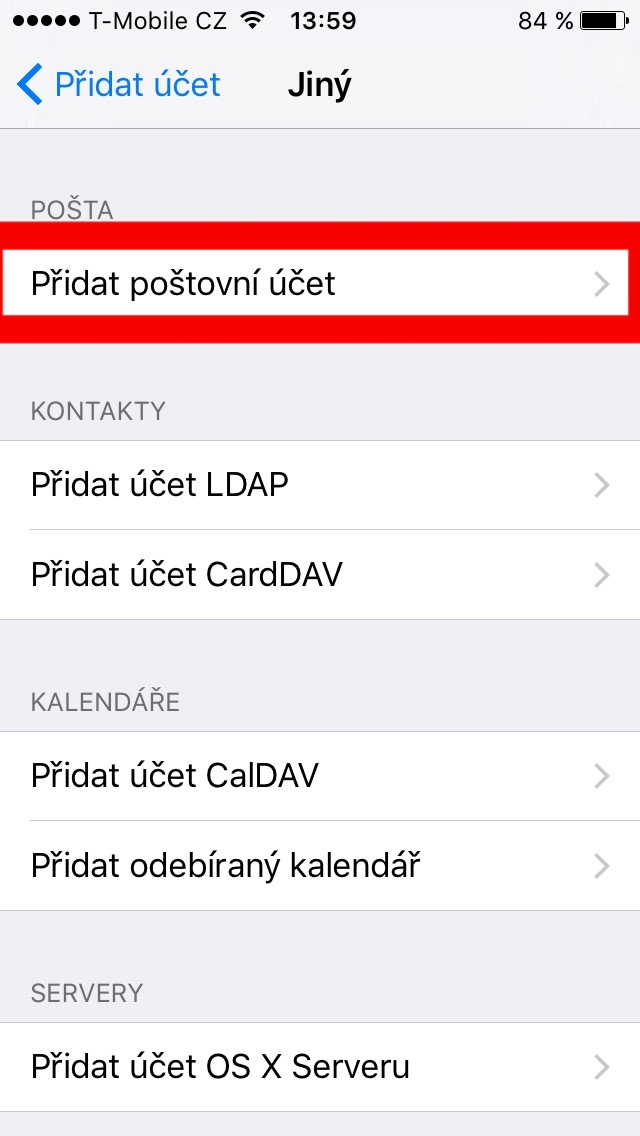The height and width of the screenshot is (1136, 640).
Task: Go back to Přidat účet
Action: [120, 85]
